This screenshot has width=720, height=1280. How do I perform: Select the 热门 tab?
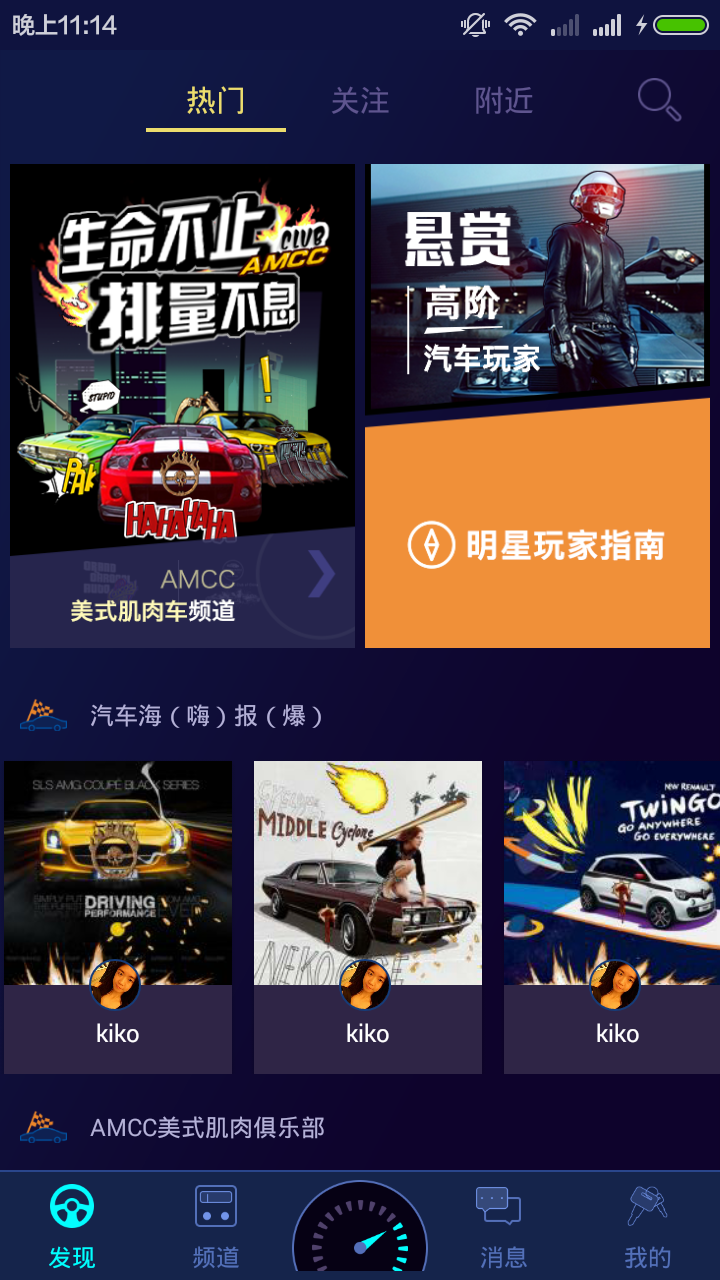(x=216, y=101)
